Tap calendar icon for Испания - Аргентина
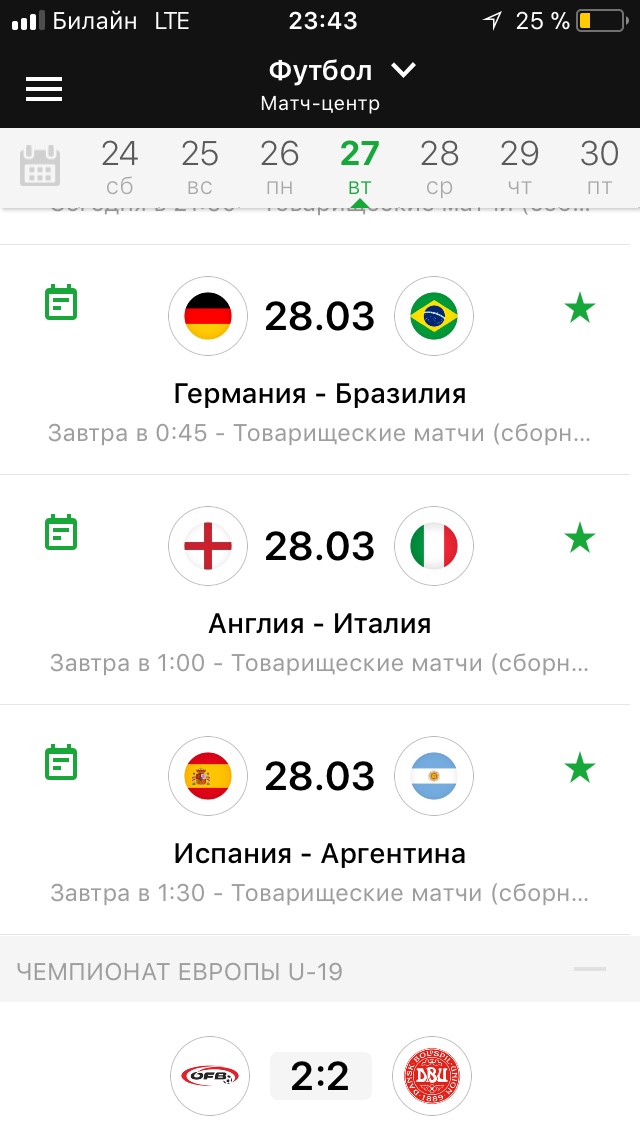Viewport: 640px width, 1136px height. [x=61, y=762]
